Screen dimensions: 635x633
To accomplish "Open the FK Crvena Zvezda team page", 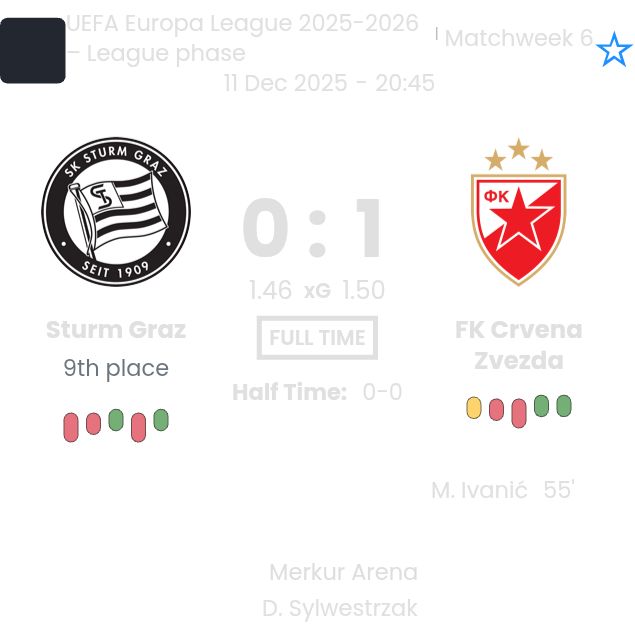I will pyautogui.click(x=518, y=344).
